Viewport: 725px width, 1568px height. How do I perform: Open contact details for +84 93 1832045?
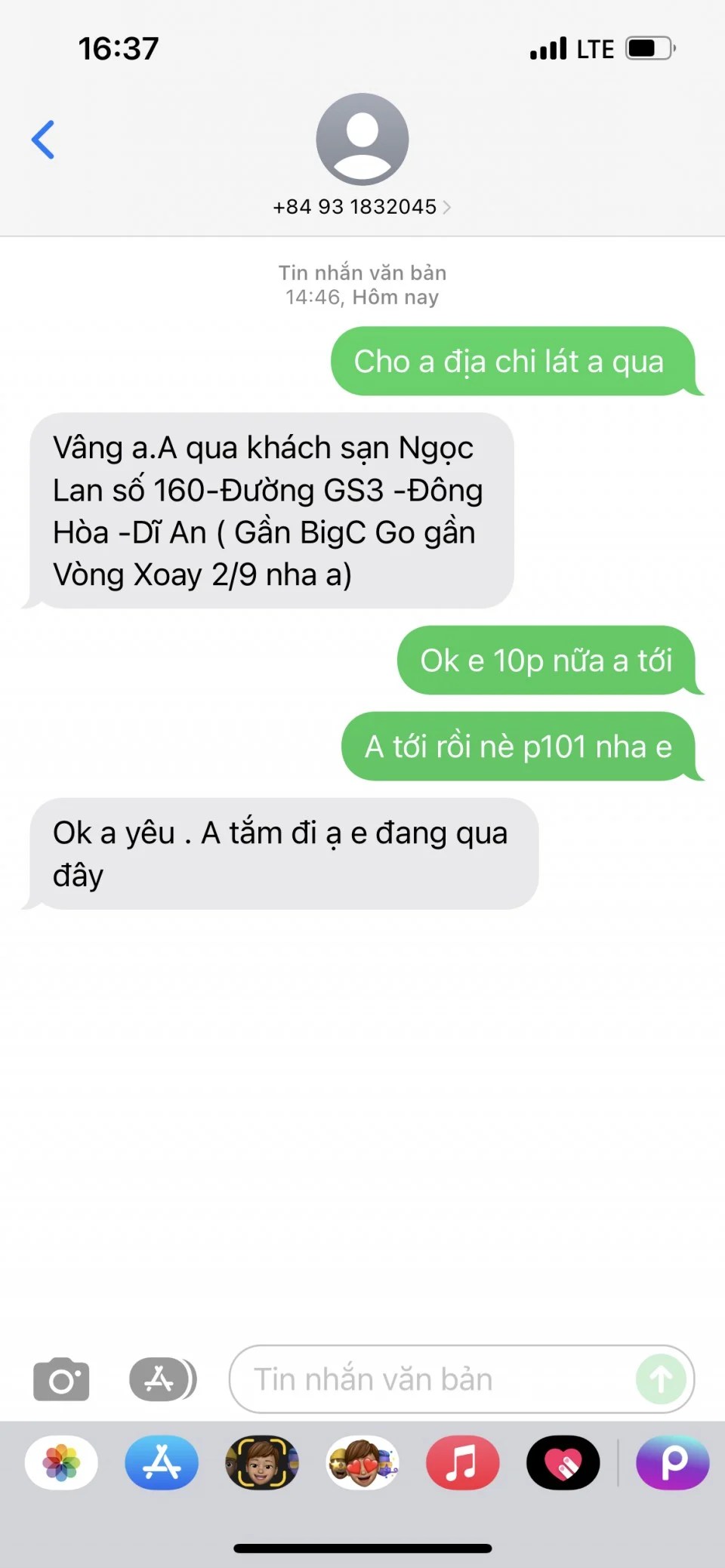(x=362, y=206)
